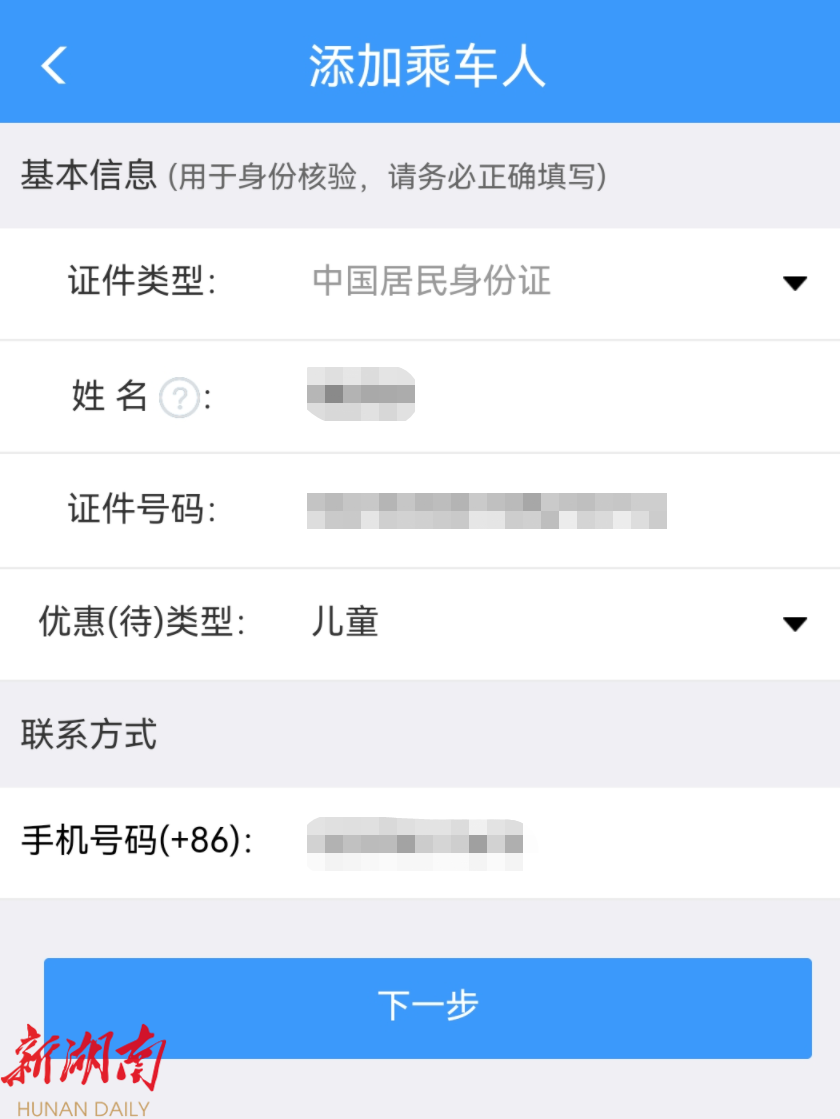The height and width of the screenshot is (1119, 840).
Task: Tap the 下一步 button
Action: pos(428,1006)
